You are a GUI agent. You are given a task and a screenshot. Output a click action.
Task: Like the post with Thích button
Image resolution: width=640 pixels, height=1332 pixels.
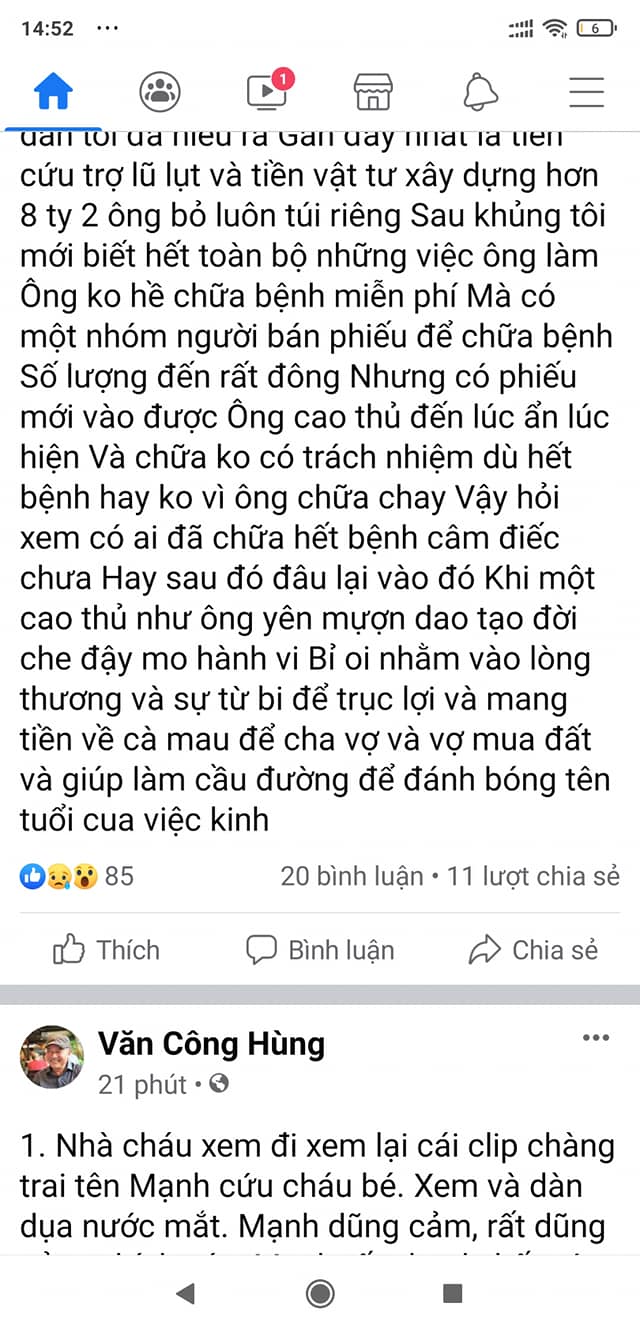point(107,950)
